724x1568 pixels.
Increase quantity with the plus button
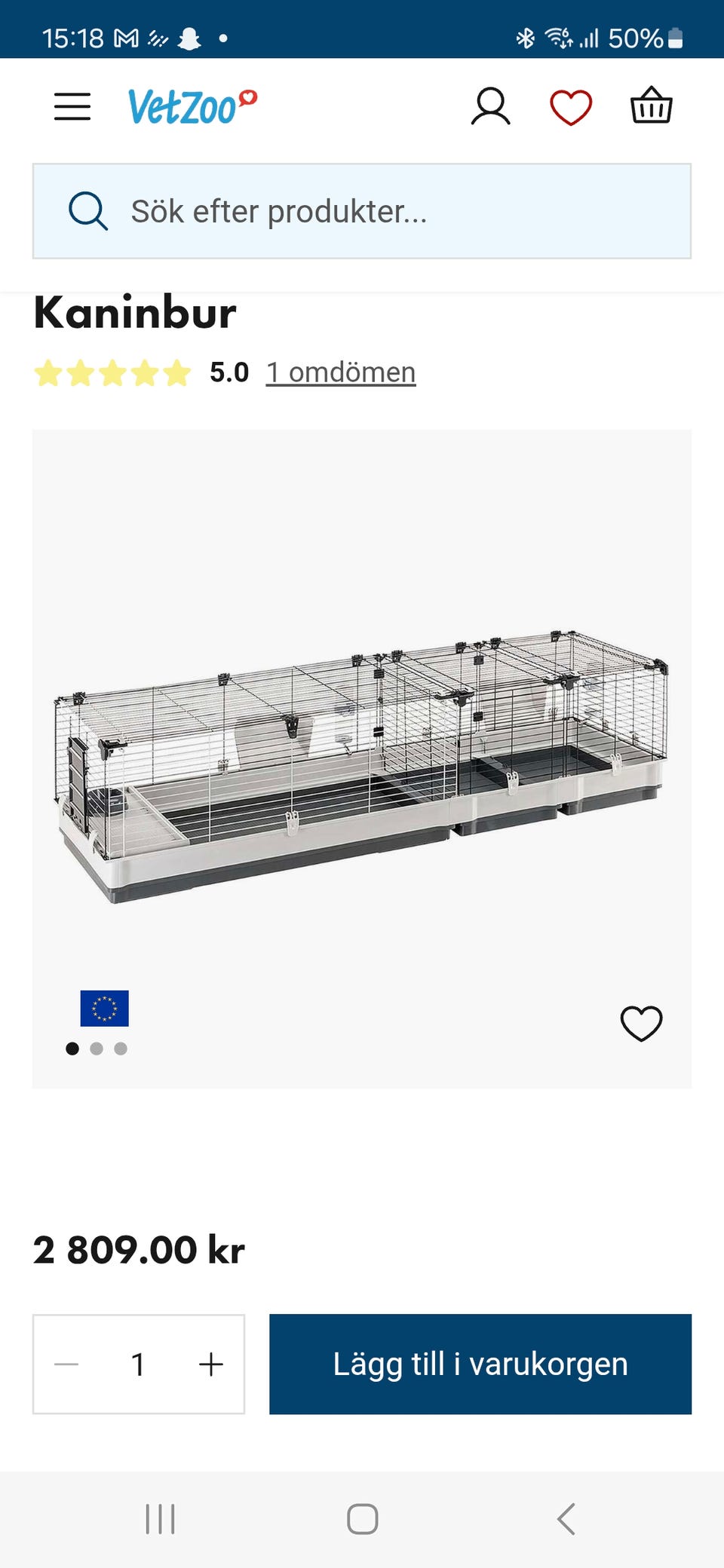[211, 1364]
